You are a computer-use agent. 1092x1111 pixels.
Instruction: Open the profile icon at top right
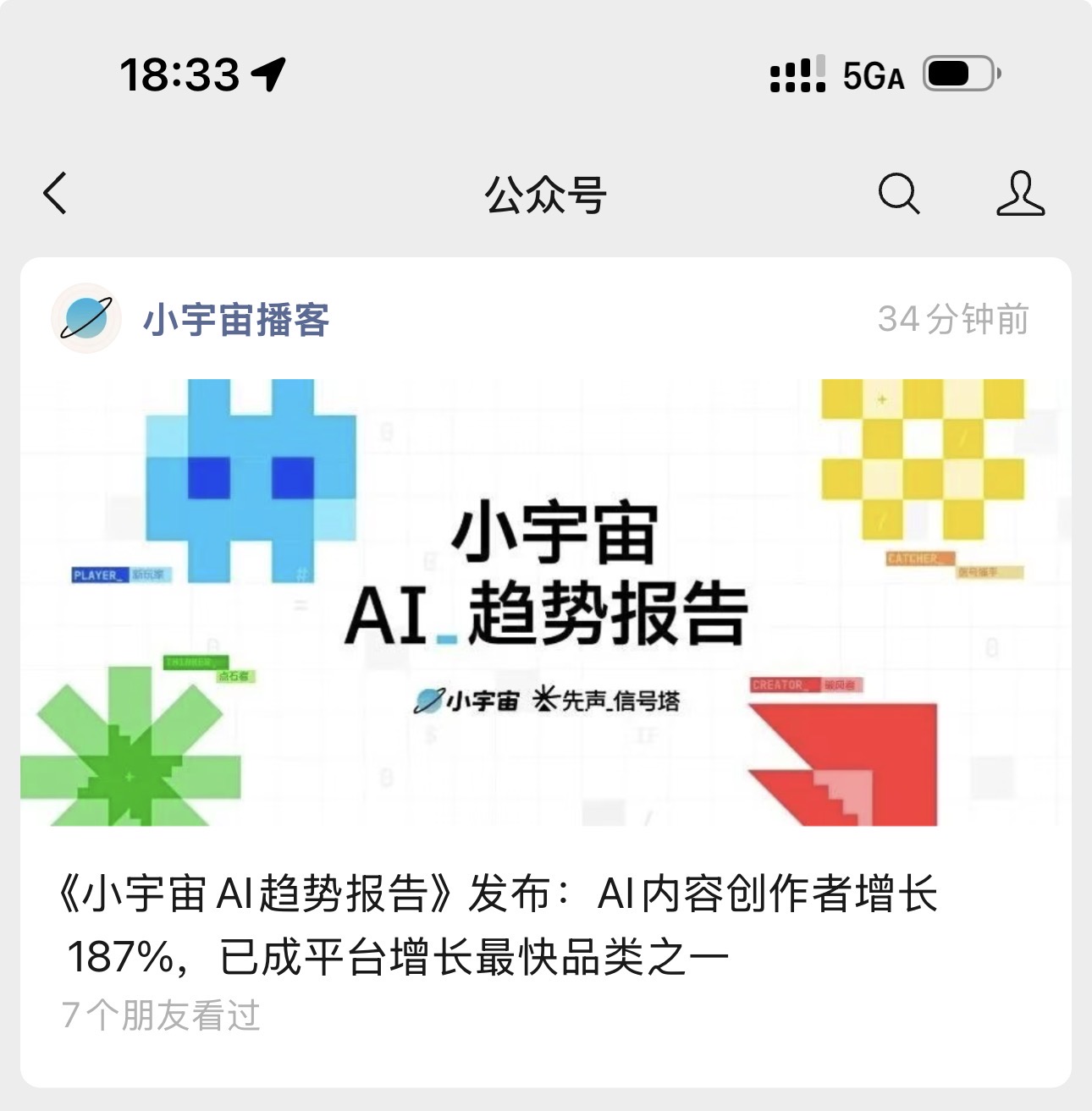(x=1020, y=194)
